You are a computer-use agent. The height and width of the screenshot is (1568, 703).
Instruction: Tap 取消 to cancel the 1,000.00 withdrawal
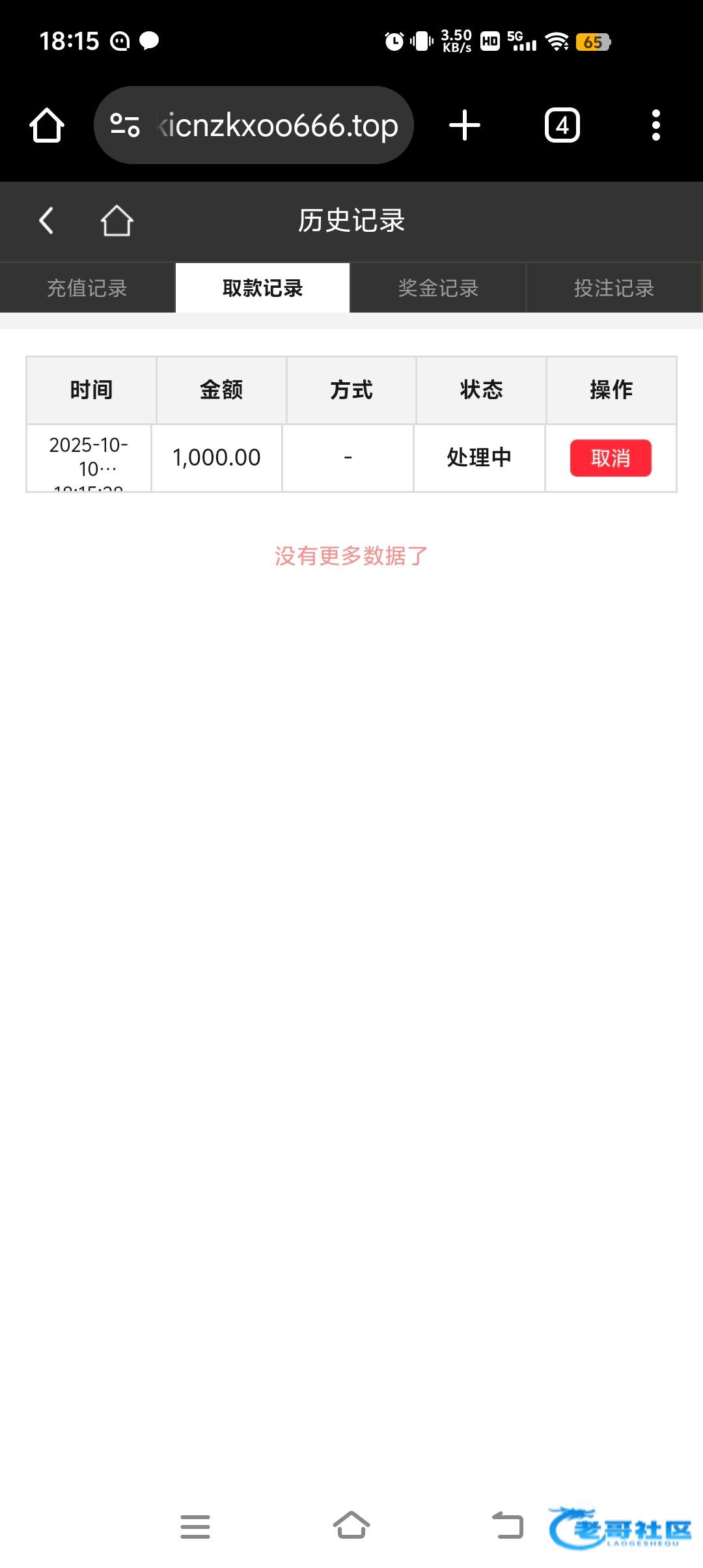(610, 458)
